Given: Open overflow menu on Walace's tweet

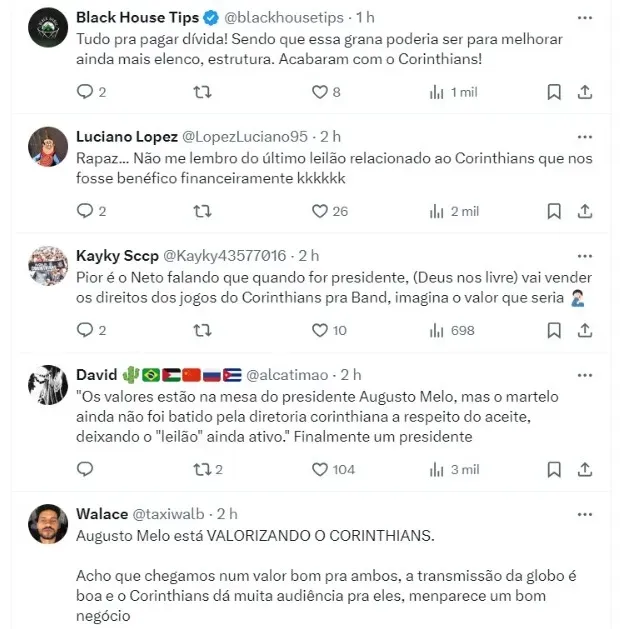Looking at the screenshot, I should point(586,514).
